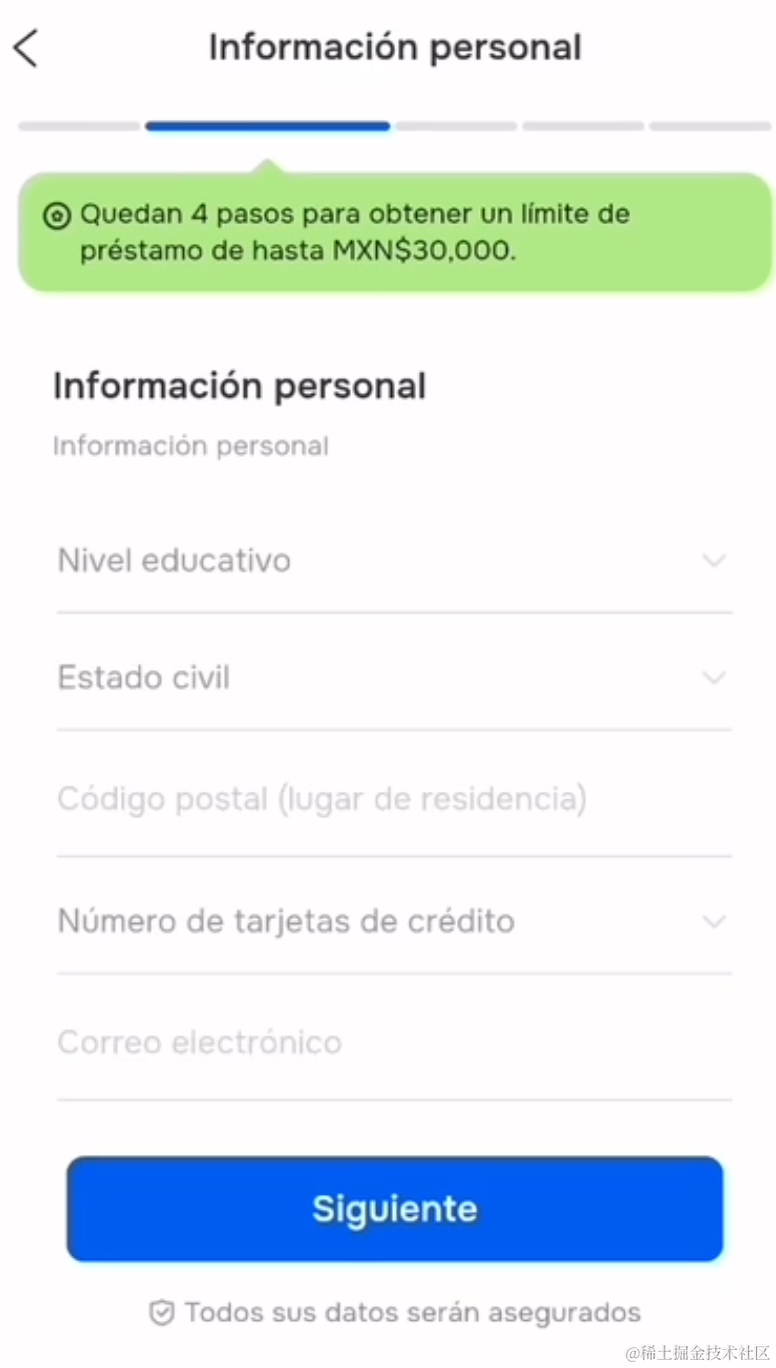776x1368 pixels.
Task: Tap the Correo electrónico field
Action: pos(394,1043)
